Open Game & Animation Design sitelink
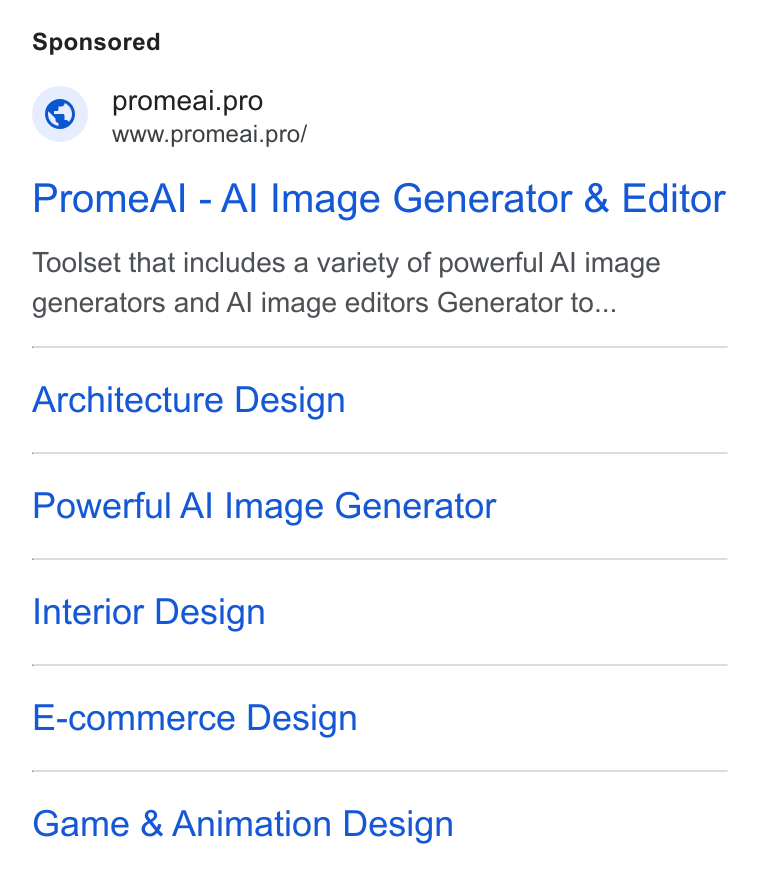760x876 pixels. point(243,824)
